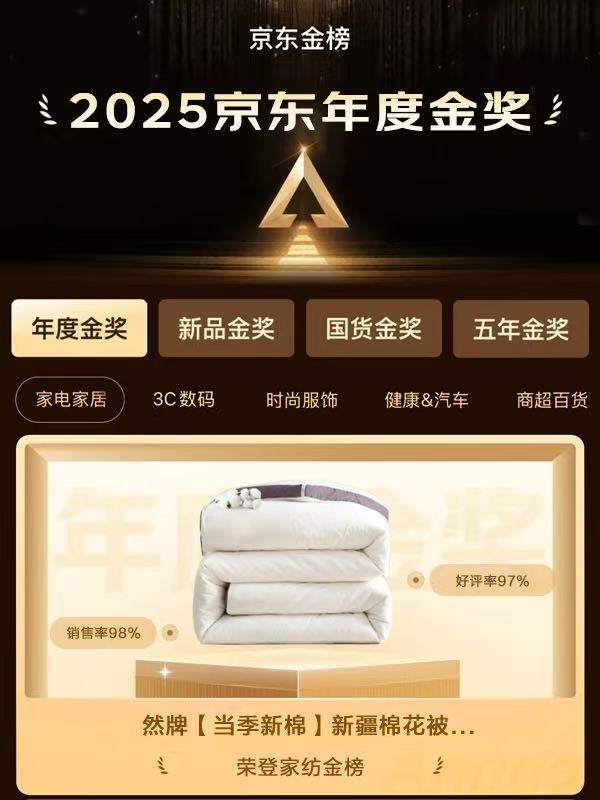Filter by the 3C数码 category
Screen dimensions: 600x800
pyautogui.click(x=184, y=400)
